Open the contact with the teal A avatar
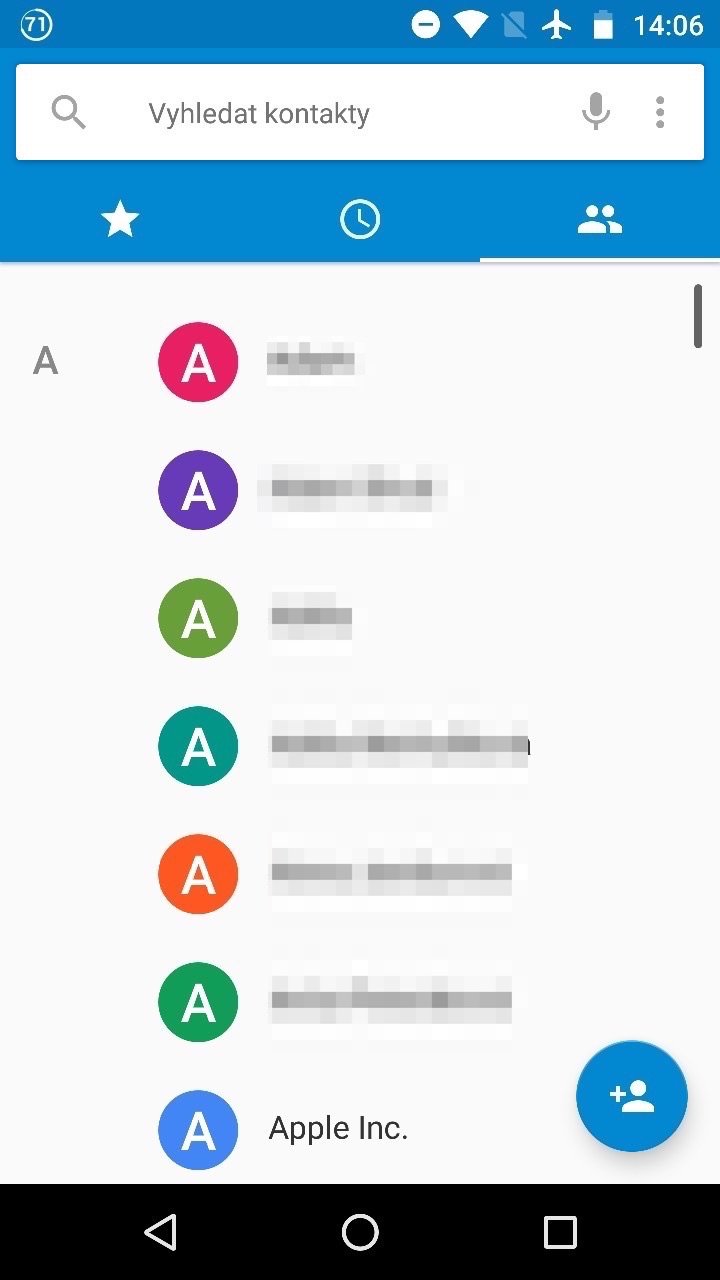The width and height of the screenshot is (720, 1280). 198,746
